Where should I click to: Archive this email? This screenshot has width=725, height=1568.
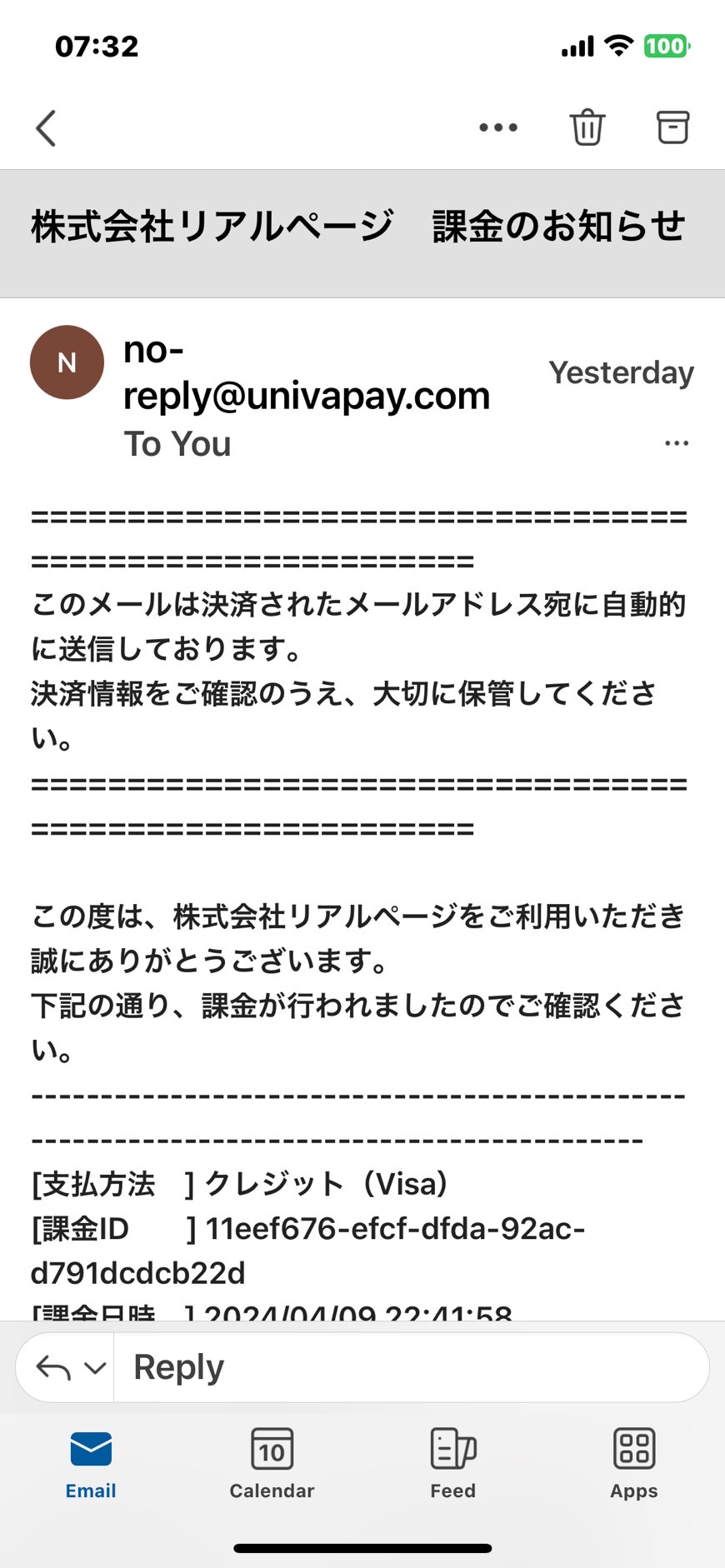(672, 127)
